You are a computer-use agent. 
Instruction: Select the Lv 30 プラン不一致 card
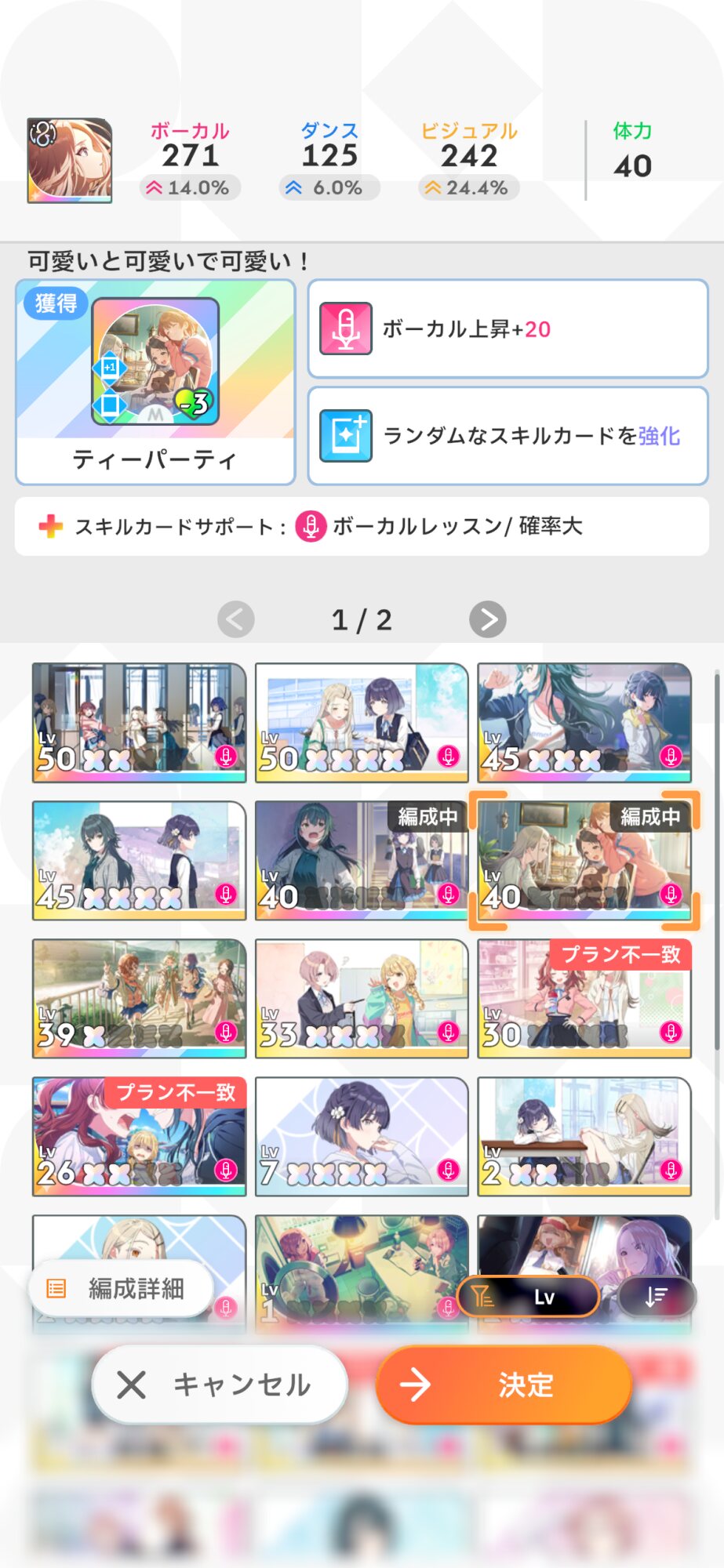[584, 998]
